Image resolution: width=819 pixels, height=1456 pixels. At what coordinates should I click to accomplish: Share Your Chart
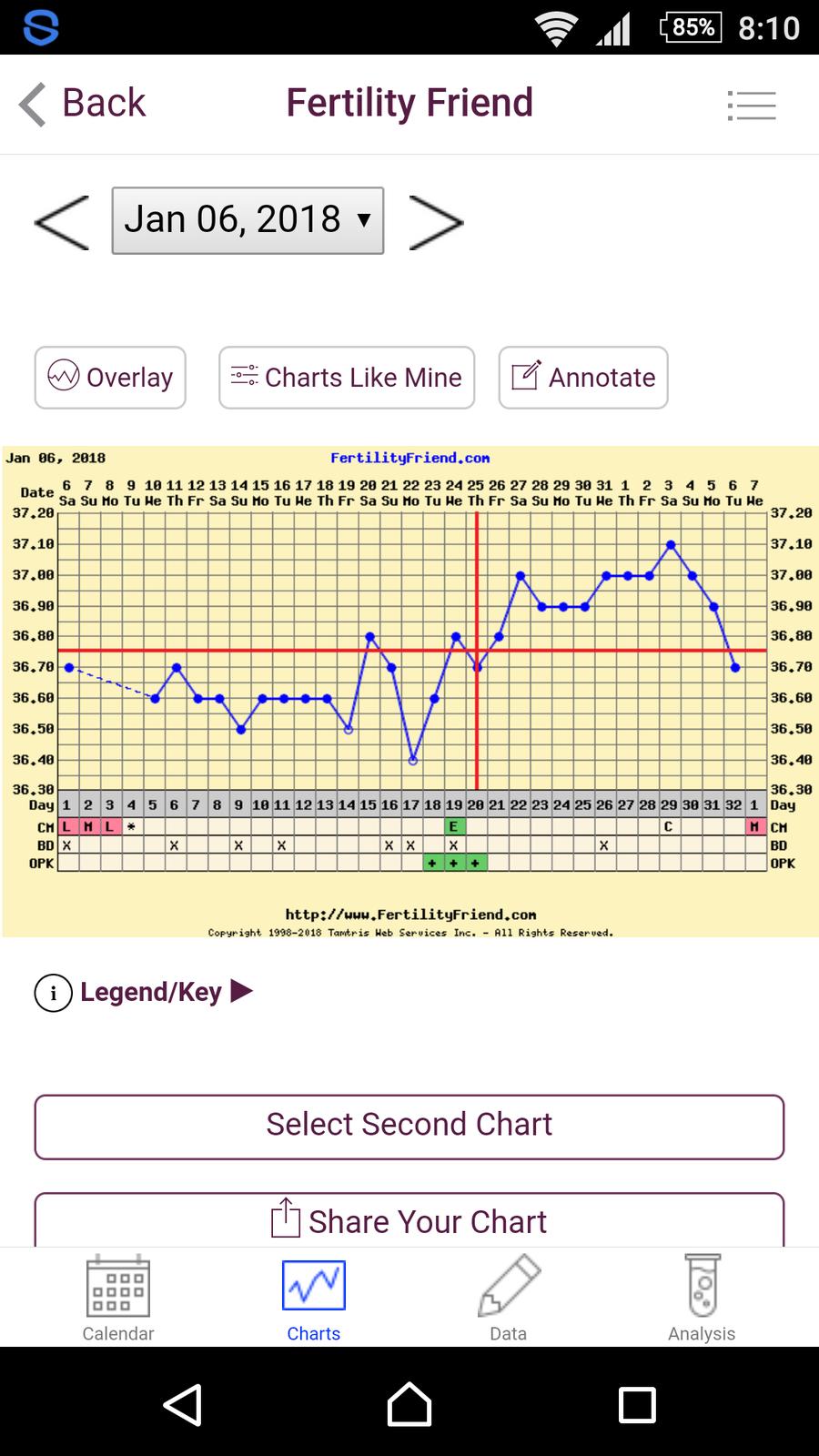(409, 1219)
